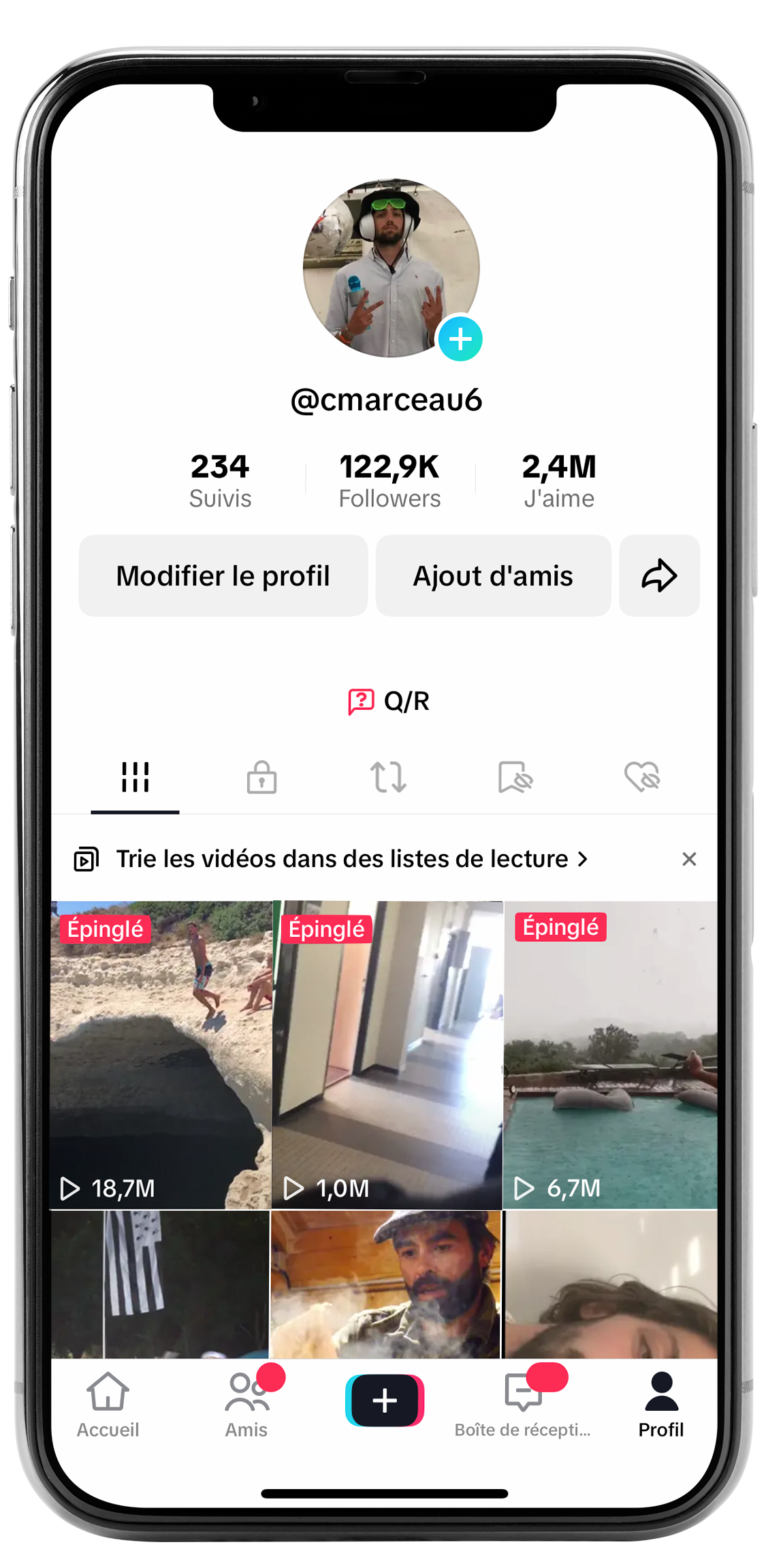Dismiss the playlist suggestion banner
Image resolution: width=766 pixels, height=1568 pixels.
[689, 859]
